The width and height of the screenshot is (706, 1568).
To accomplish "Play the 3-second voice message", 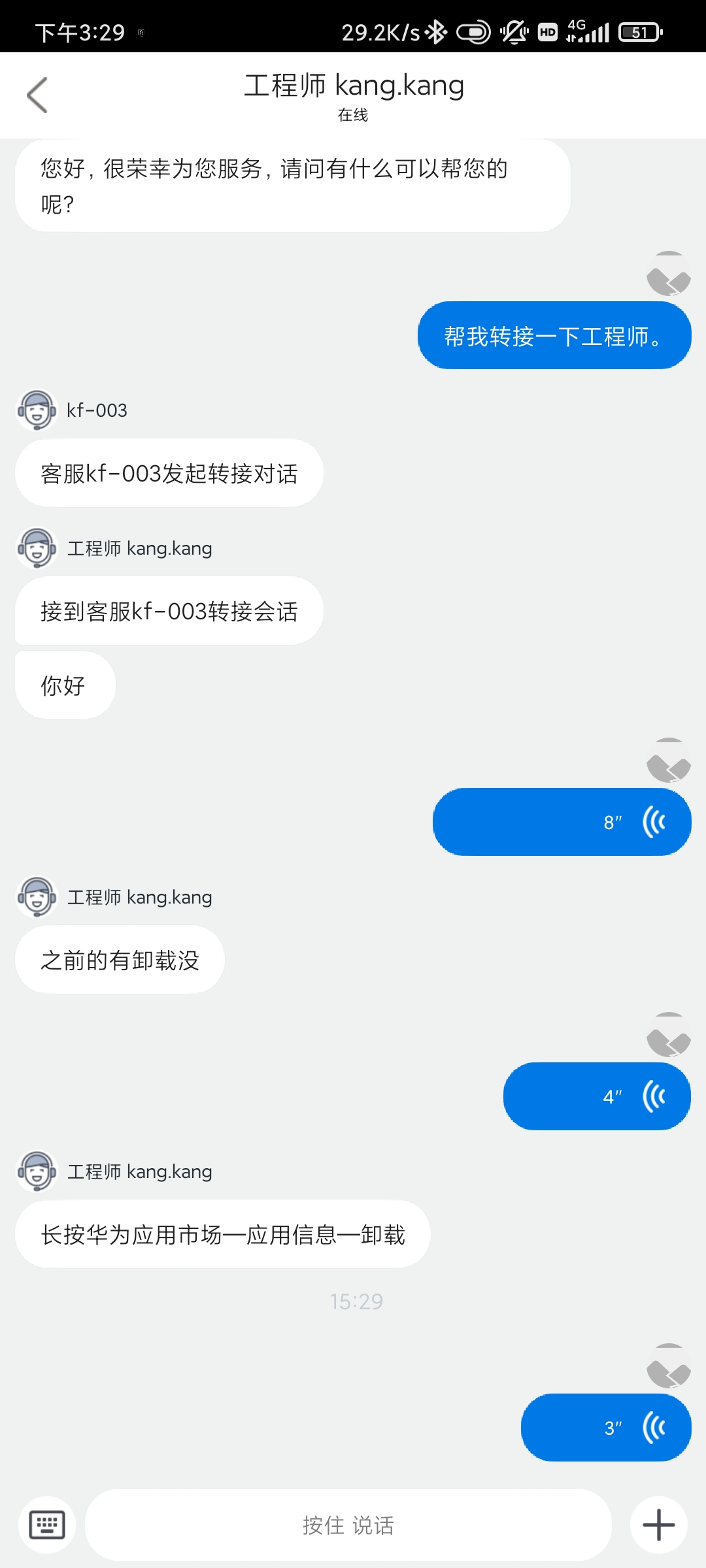I will [x=605, y=1428].
